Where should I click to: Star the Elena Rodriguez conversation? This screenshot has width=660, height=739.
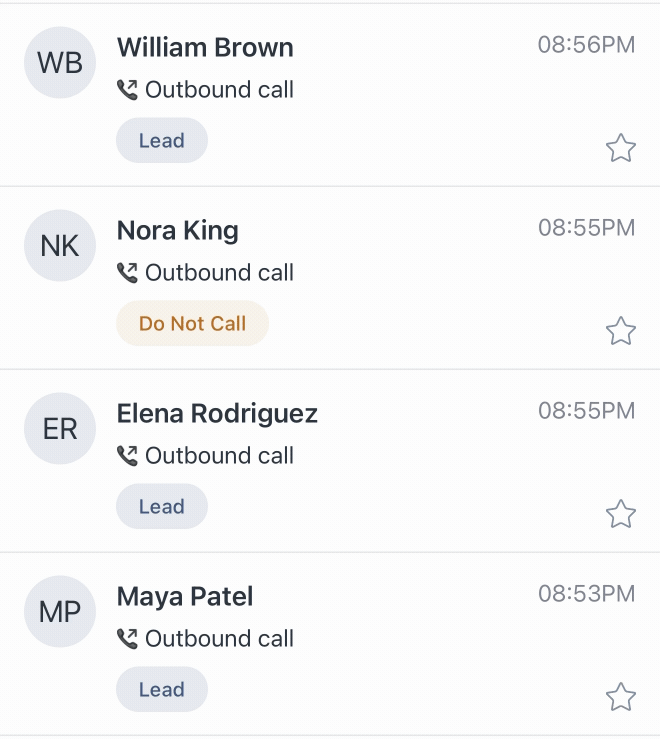point(621,514)
